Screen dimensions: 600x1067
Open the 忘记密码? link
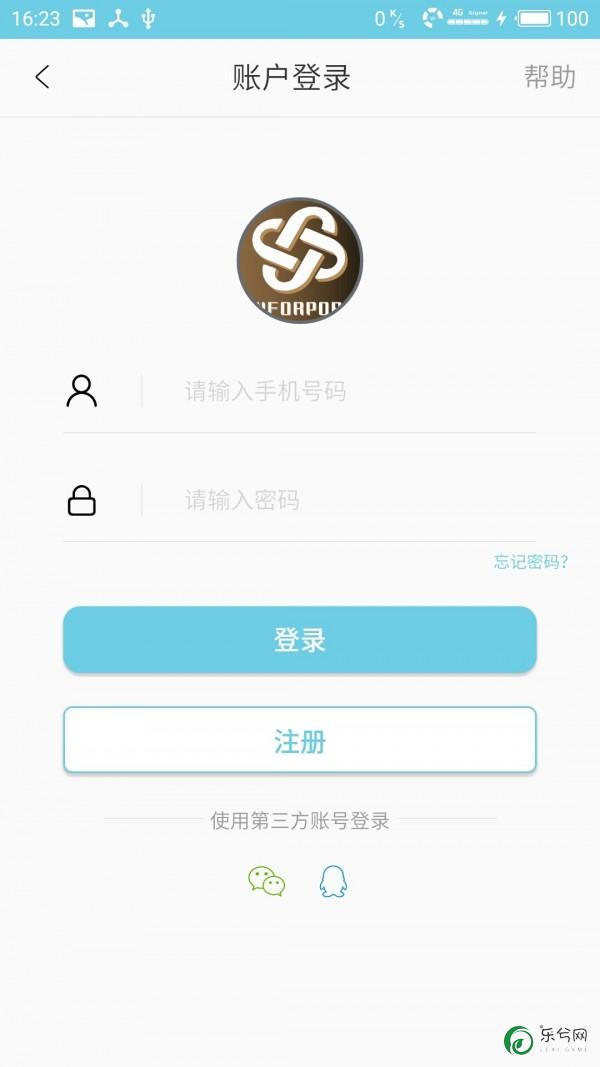click(x=531, y=562)
